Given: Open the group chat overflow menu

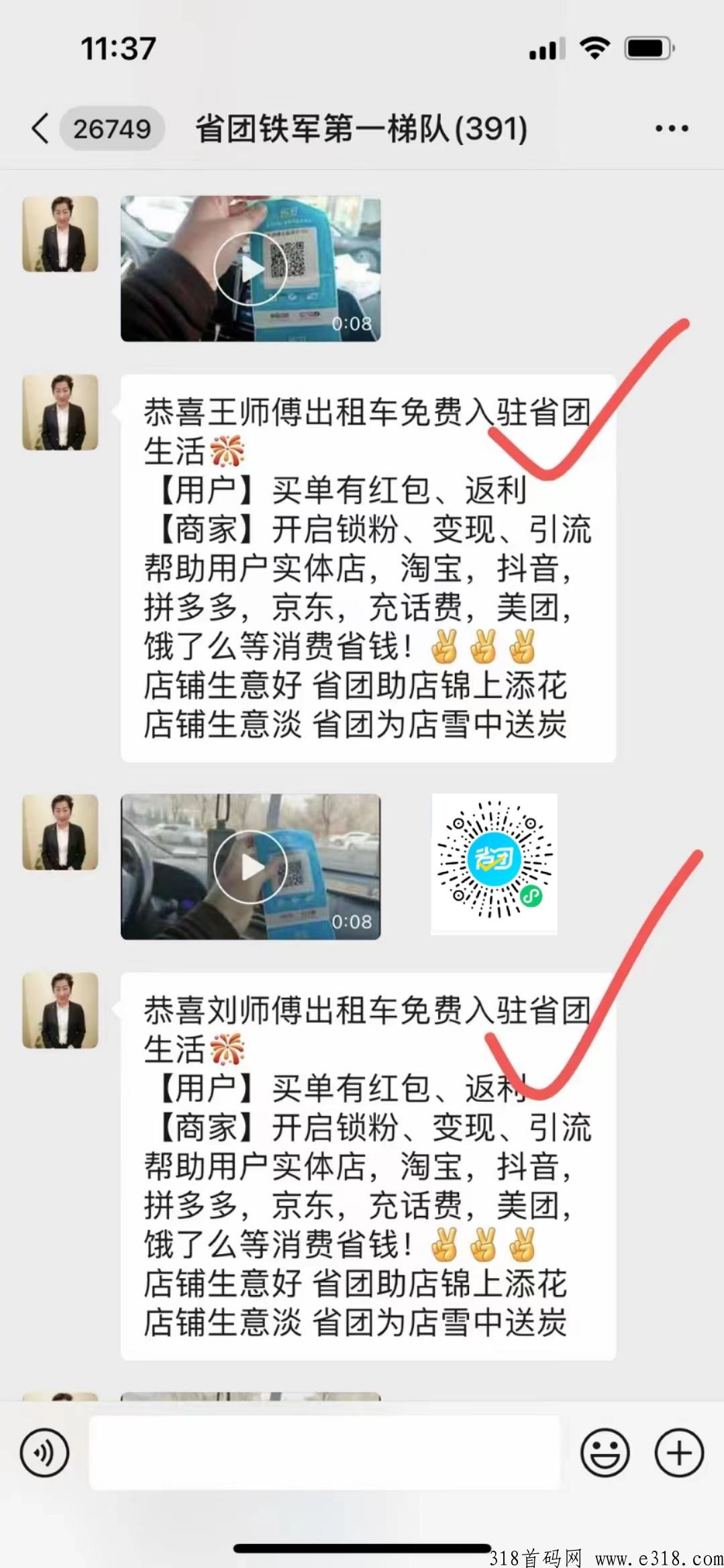Looking at the screenshot, I should [x=672, y=128].
